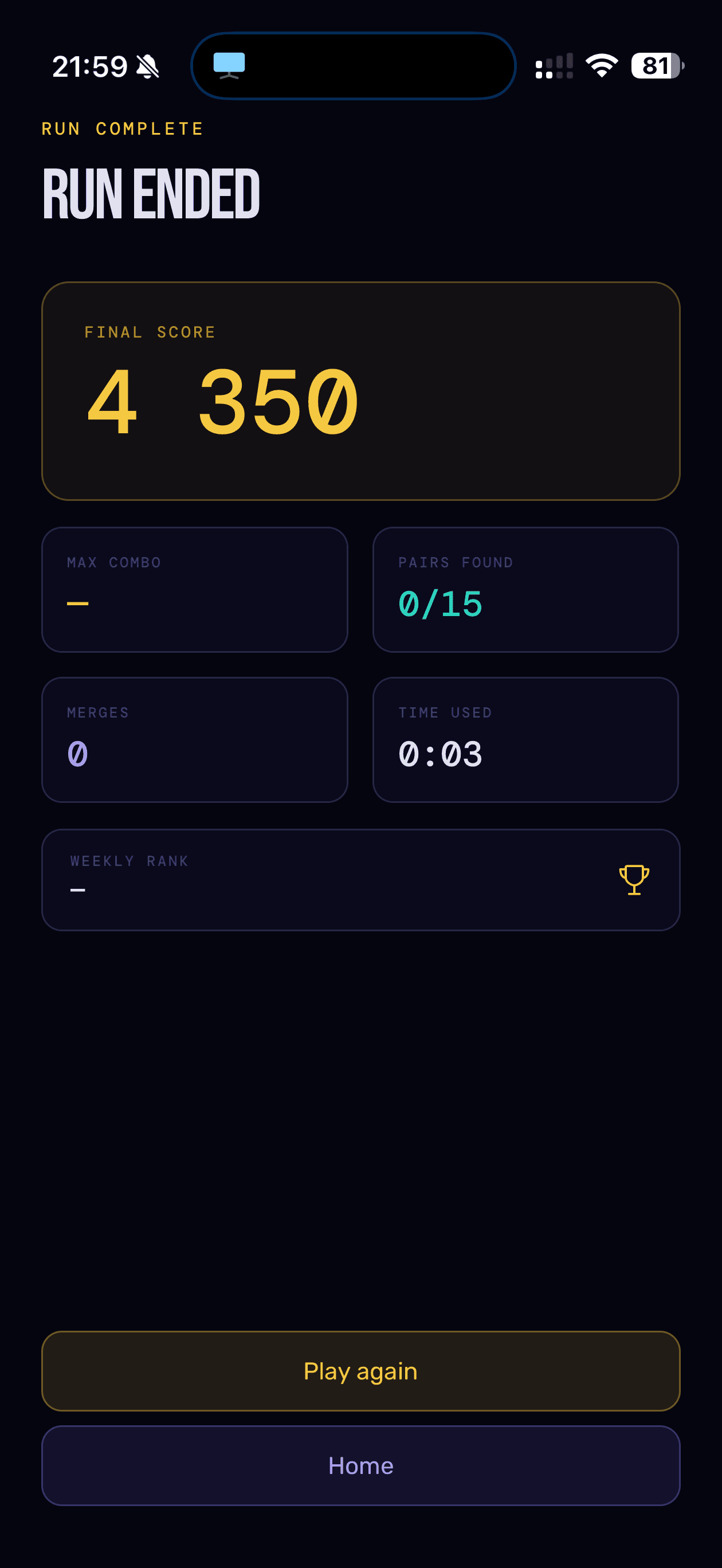This screenshot has width=722, height=1568.
Task: Tap Play again to restart the run
Action: pyautogui.click(x=360, y=1371)
